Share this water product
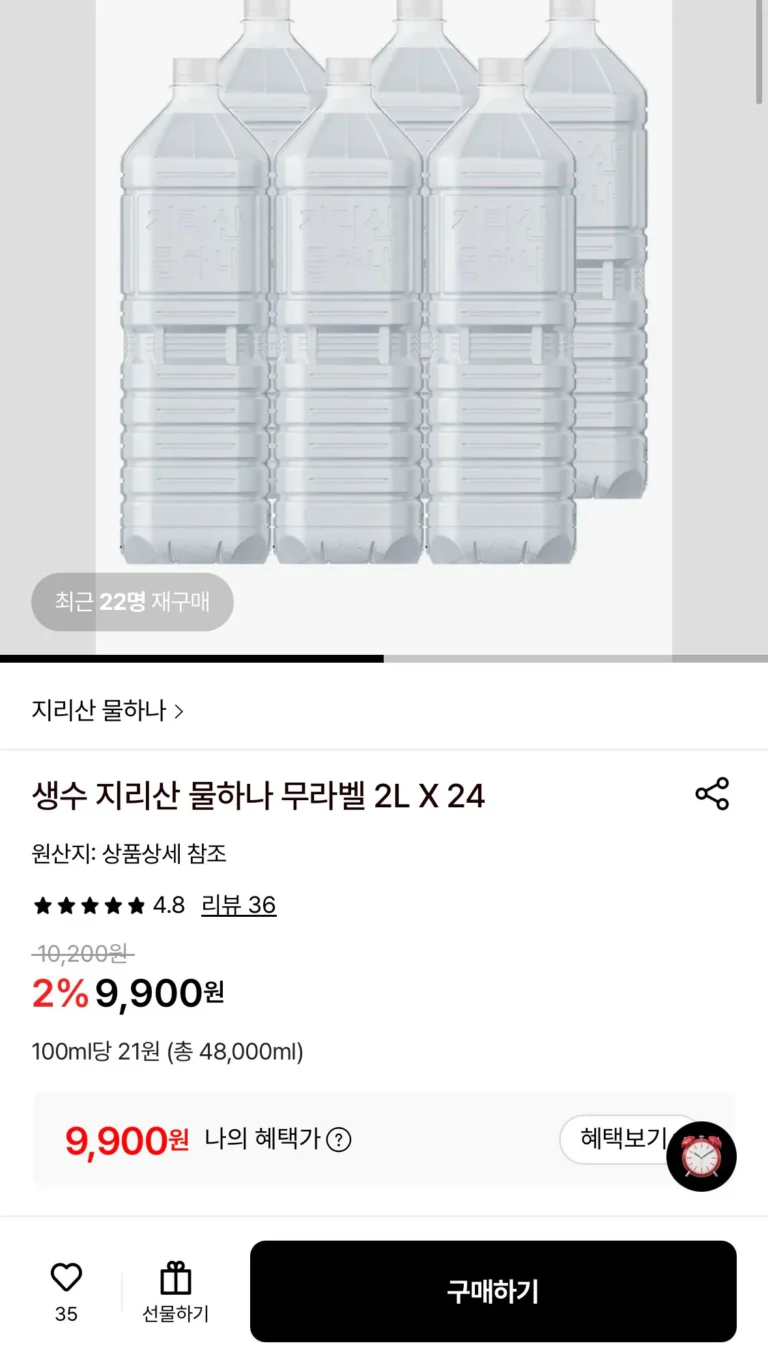768x1354 pixels. (x=712, y=794)
